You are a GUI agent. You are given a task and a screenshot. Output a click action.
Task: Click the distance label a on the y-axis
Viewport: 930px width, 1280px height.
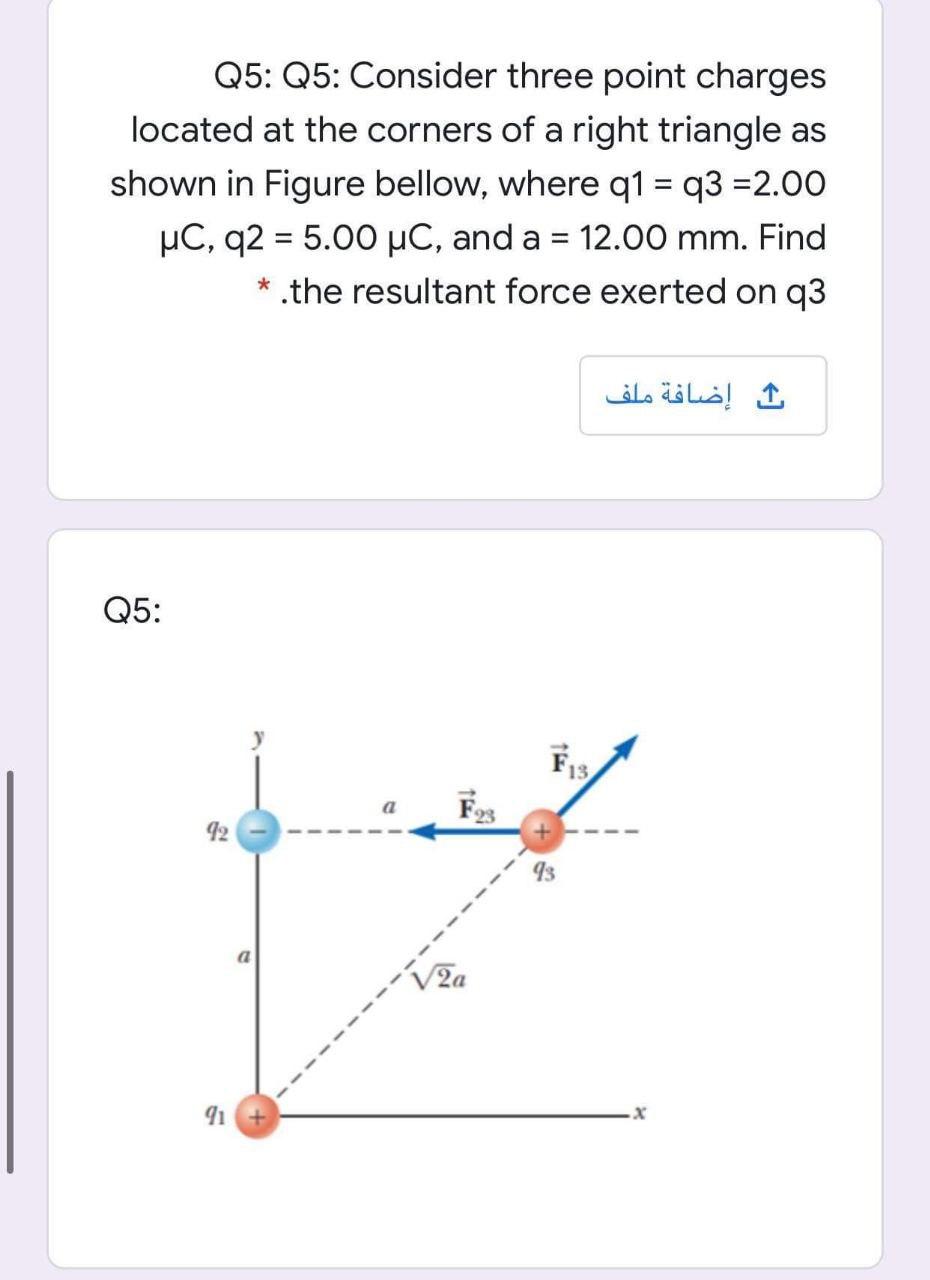244,956
